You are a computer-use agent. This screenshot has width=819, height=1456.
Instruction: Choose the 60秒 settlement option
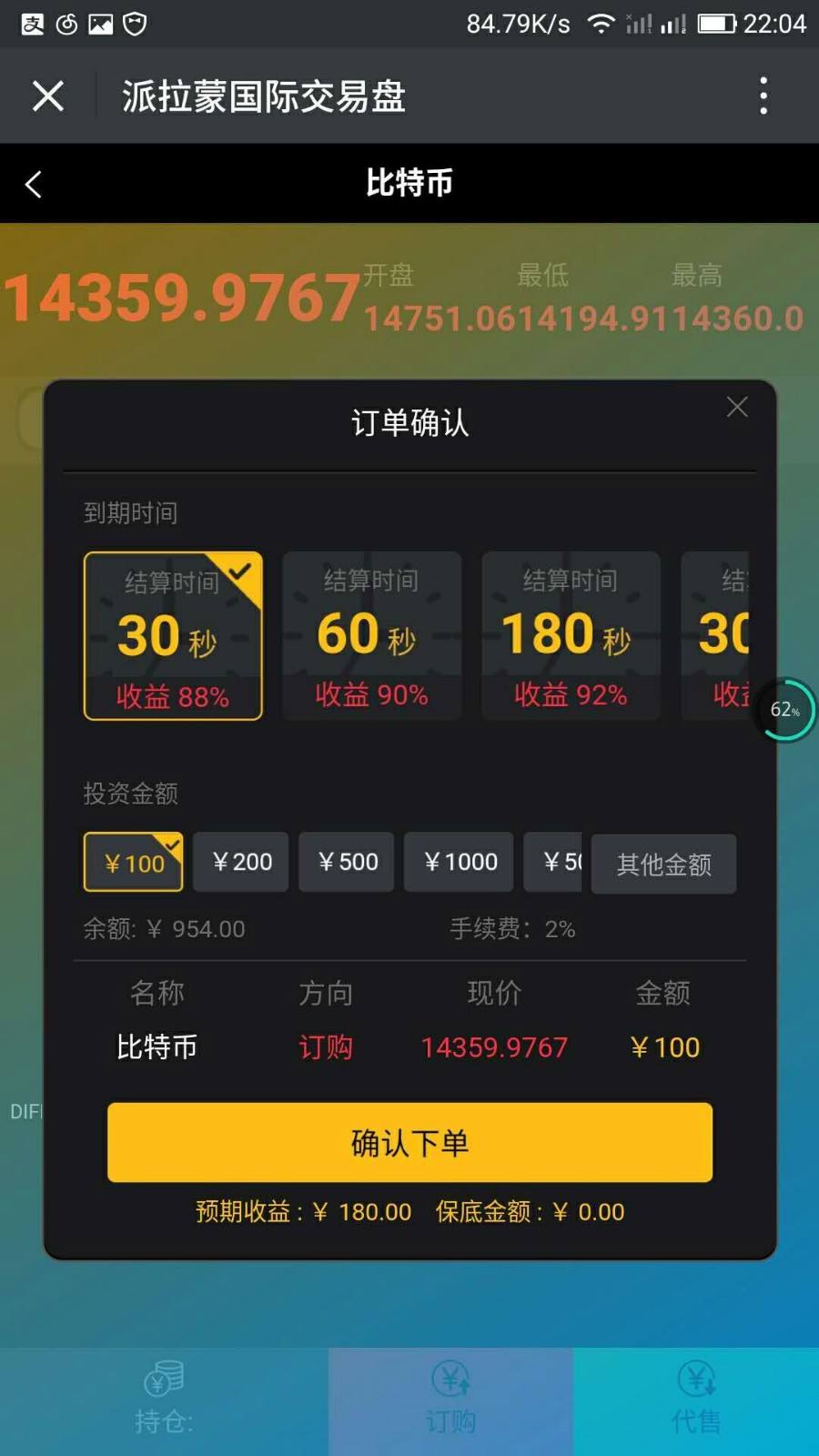[371, 636]
